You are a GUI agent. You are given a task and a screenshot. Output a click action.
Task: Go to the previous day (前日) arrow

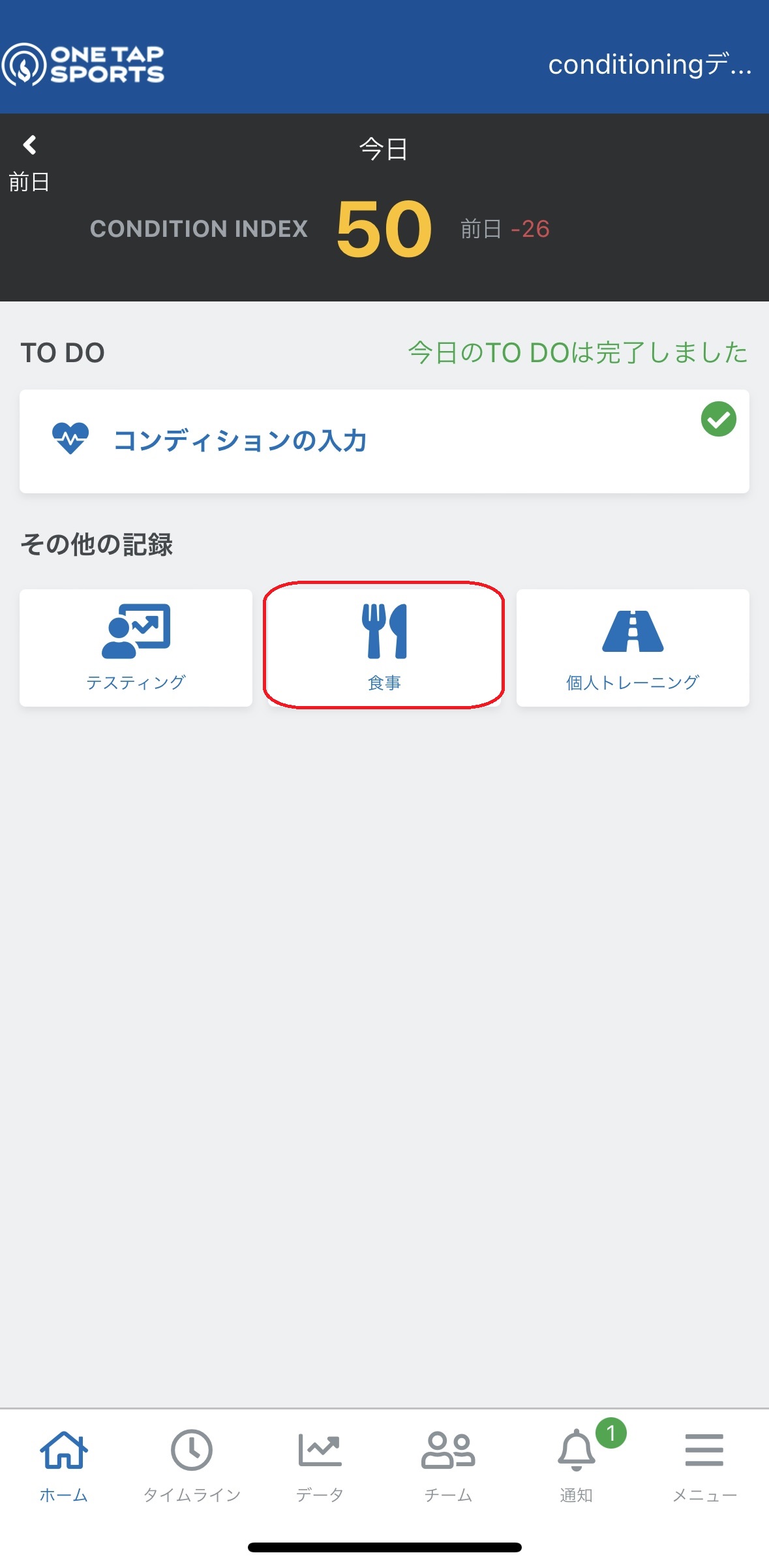[29, 162]
